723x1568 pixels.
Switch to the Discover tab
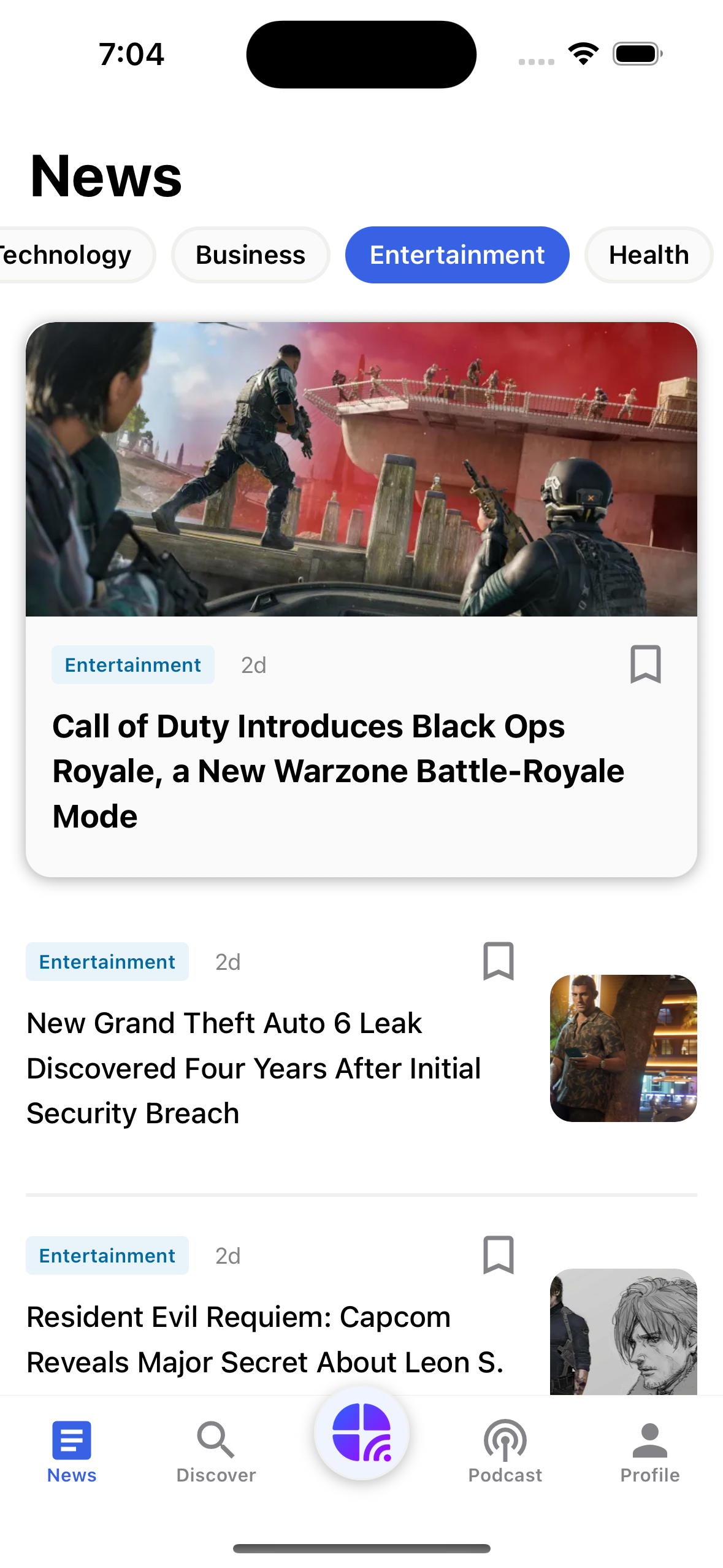tap(216, 1451)
